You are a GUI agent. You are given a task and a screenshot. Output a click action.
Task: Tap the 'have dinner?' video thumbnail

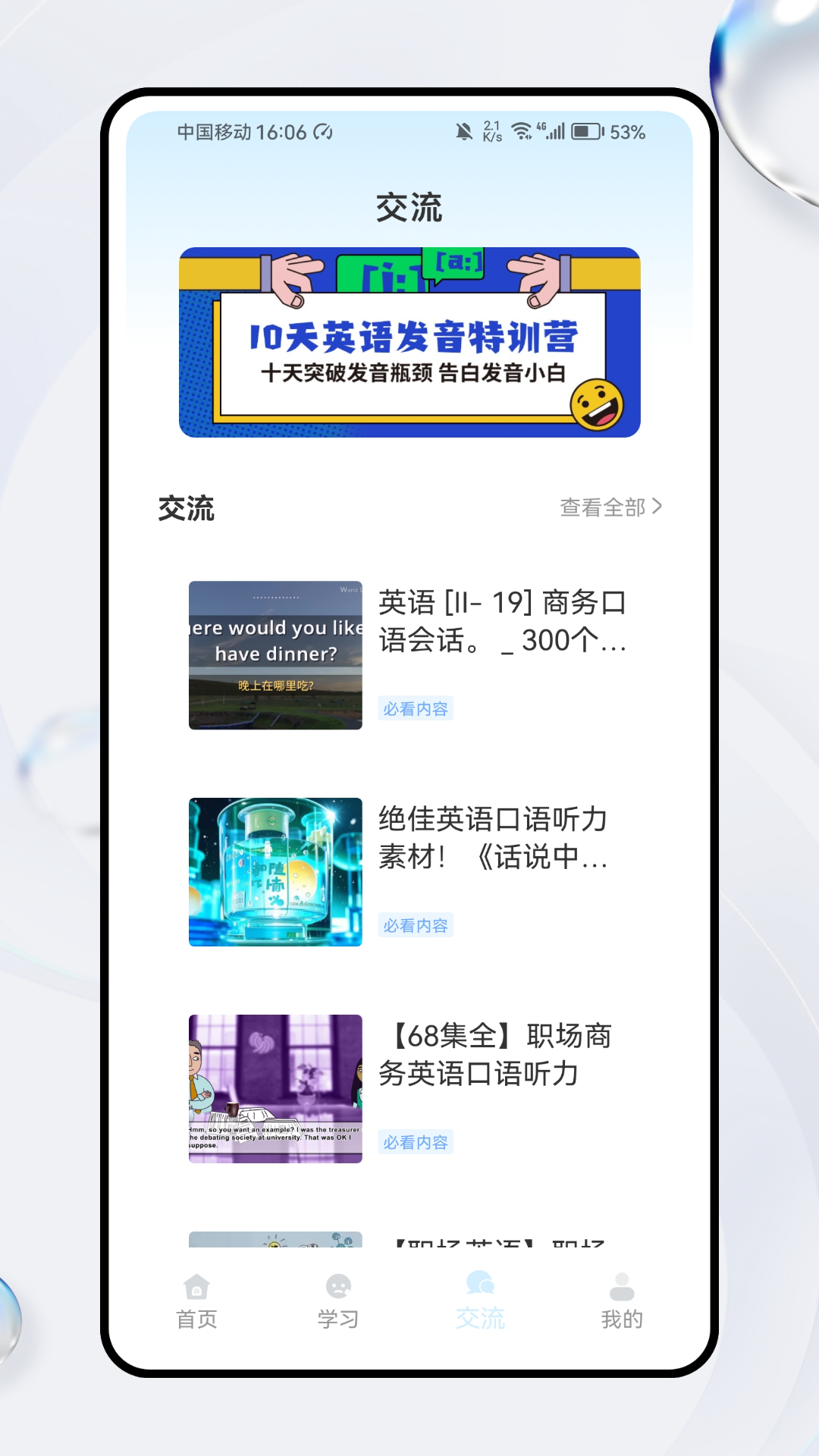(275, 655)
